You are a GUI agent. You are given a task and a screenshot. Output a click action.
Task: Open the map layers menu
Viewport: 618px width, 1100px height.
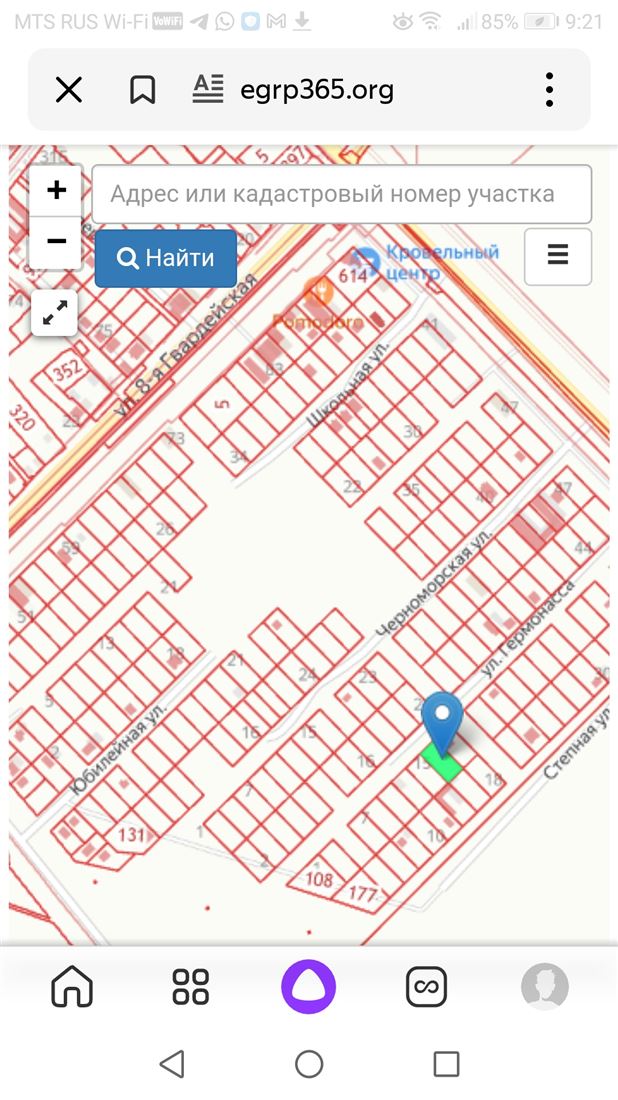point(557,256)
